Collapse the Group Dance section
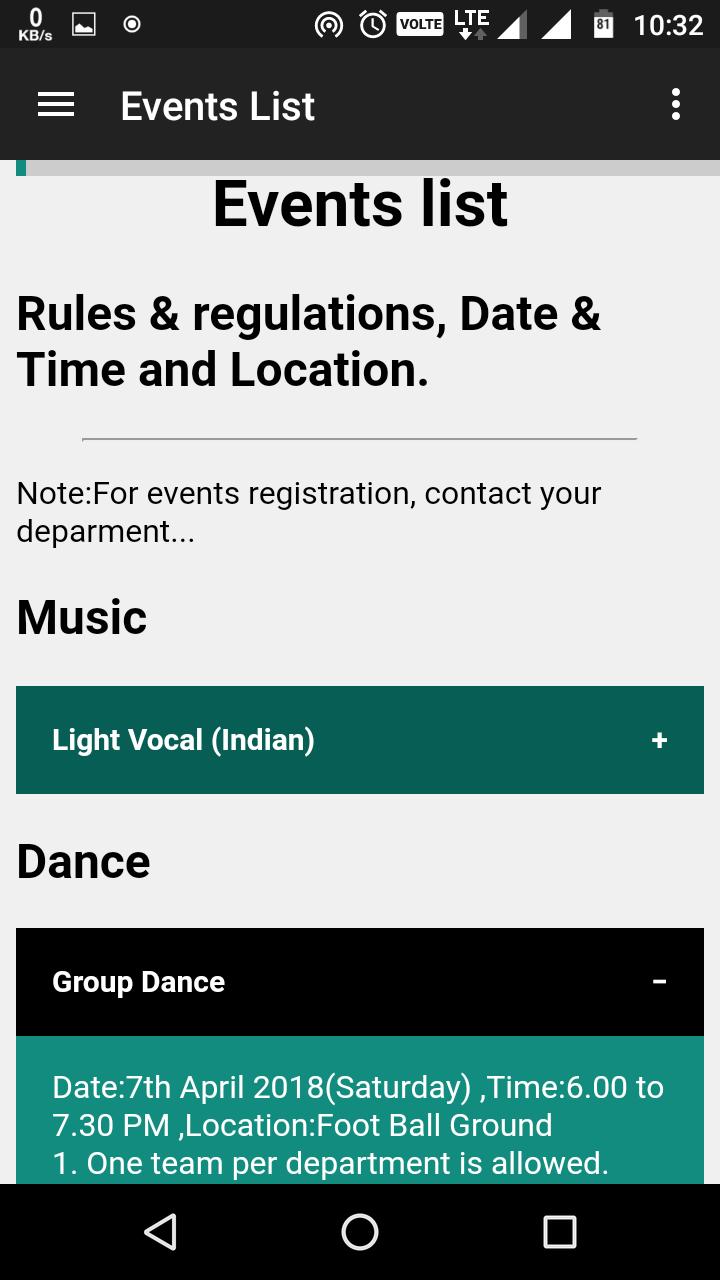The width and height of the screenshot is (720, 1280). (x=360, y=982)
